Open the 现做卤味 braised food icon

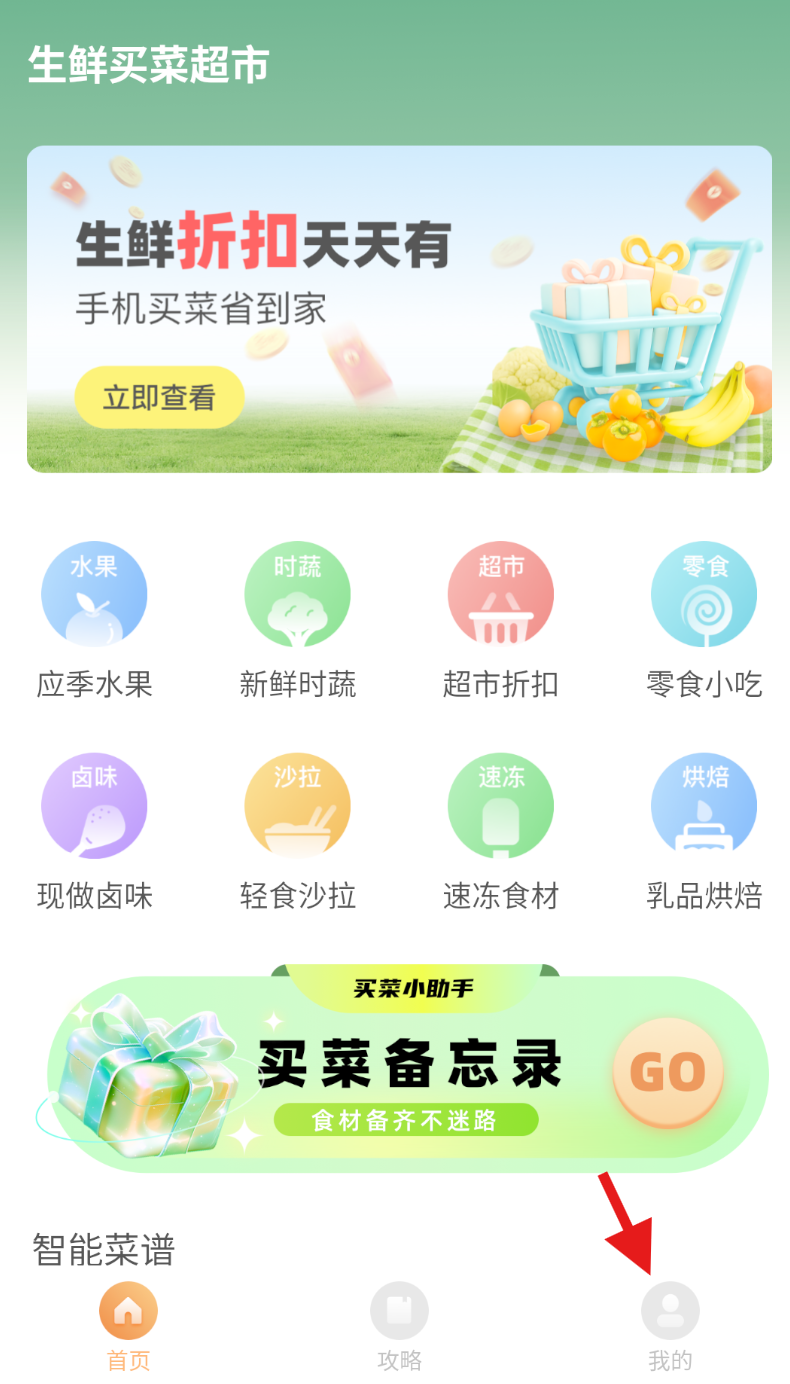coord(94,805)
